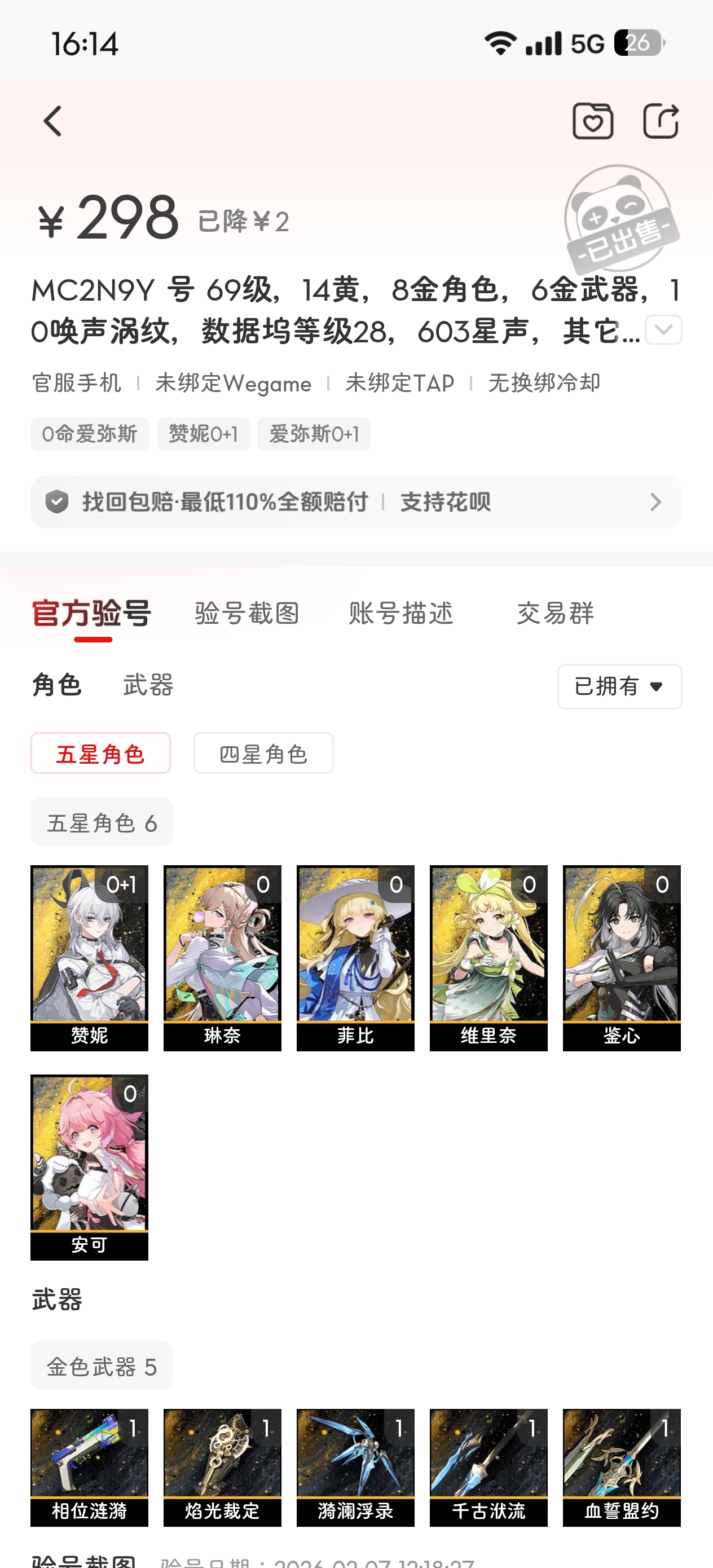Open the 安可 character card
This screenshot has height=1568, width=713.
coord(90,1167)
